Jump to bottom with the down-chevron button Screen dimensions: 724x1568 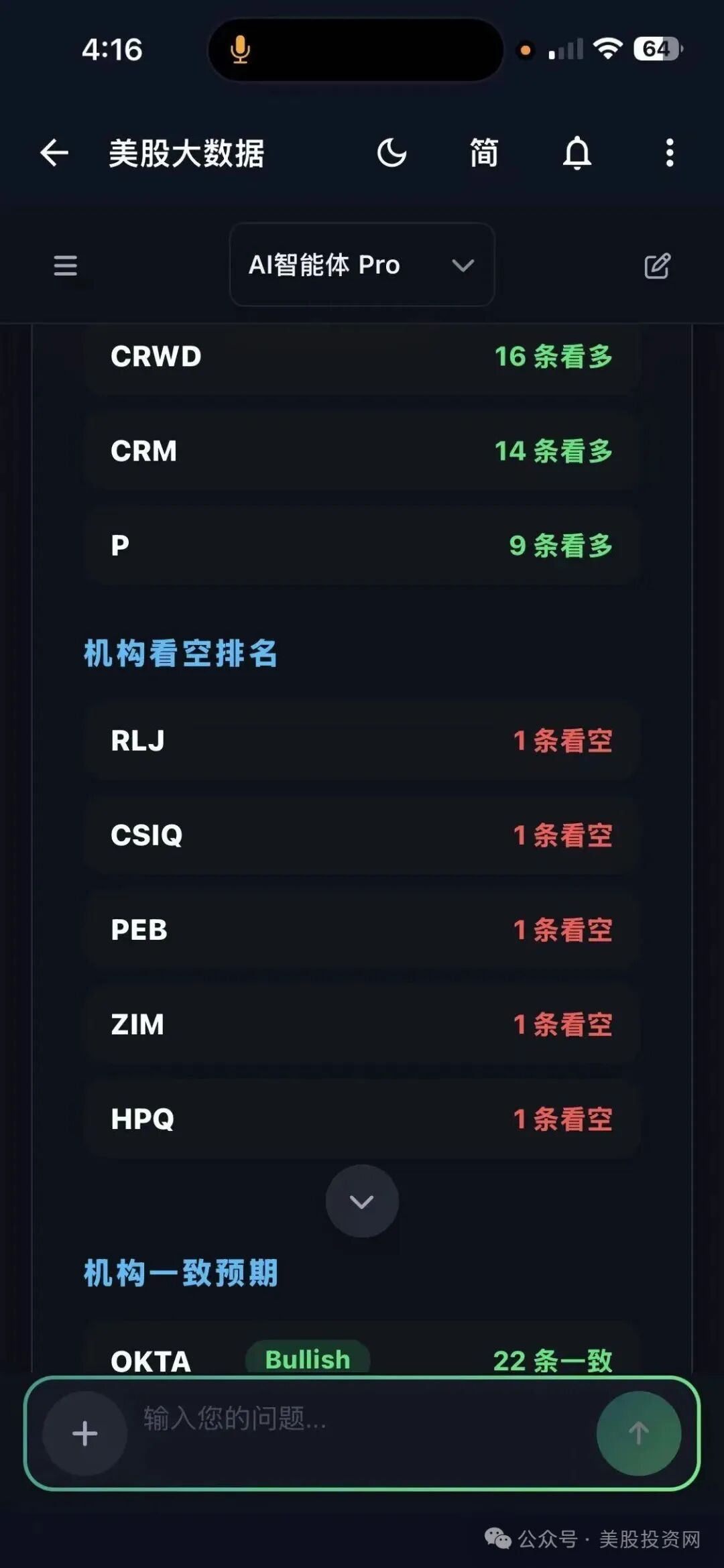[362, 1201]
